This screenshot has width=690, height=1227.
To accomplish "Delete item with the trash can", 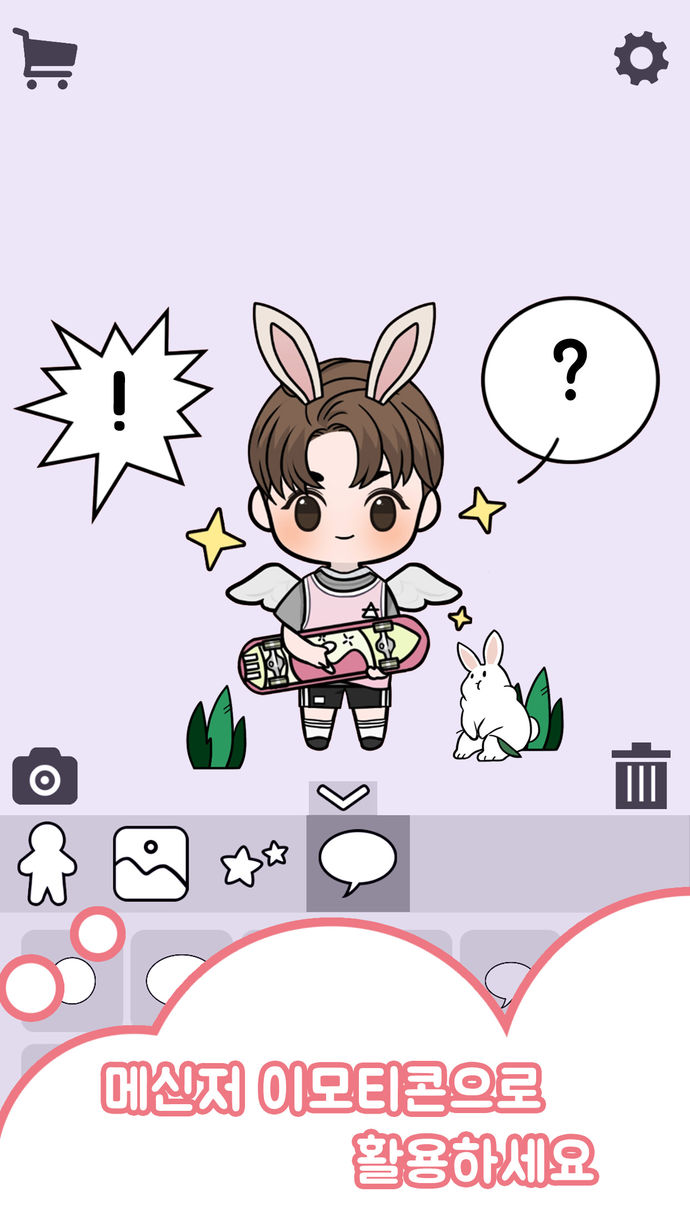I will coord(641,776).
